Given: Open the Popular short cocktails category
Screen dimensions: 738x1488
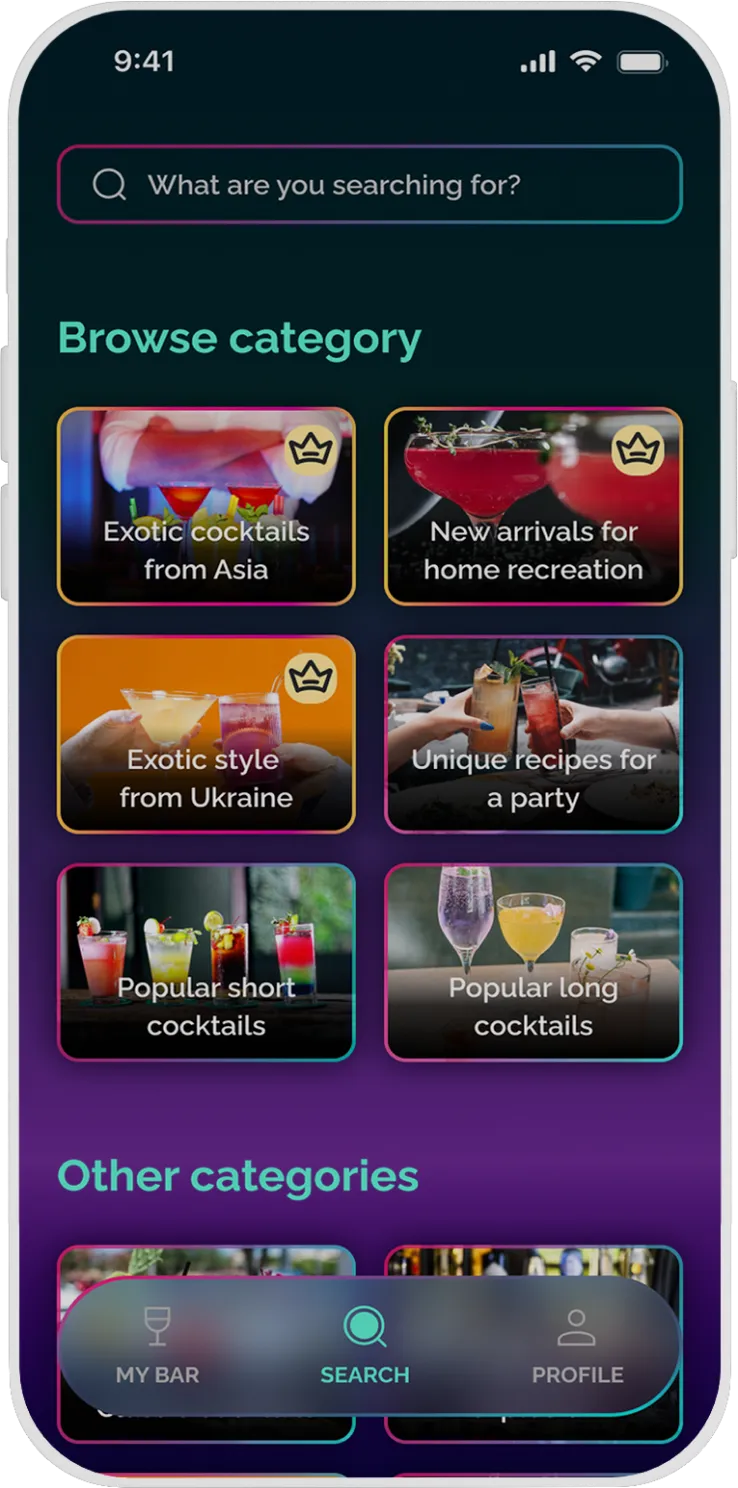Looking at the screenshot, I should 206,963.
